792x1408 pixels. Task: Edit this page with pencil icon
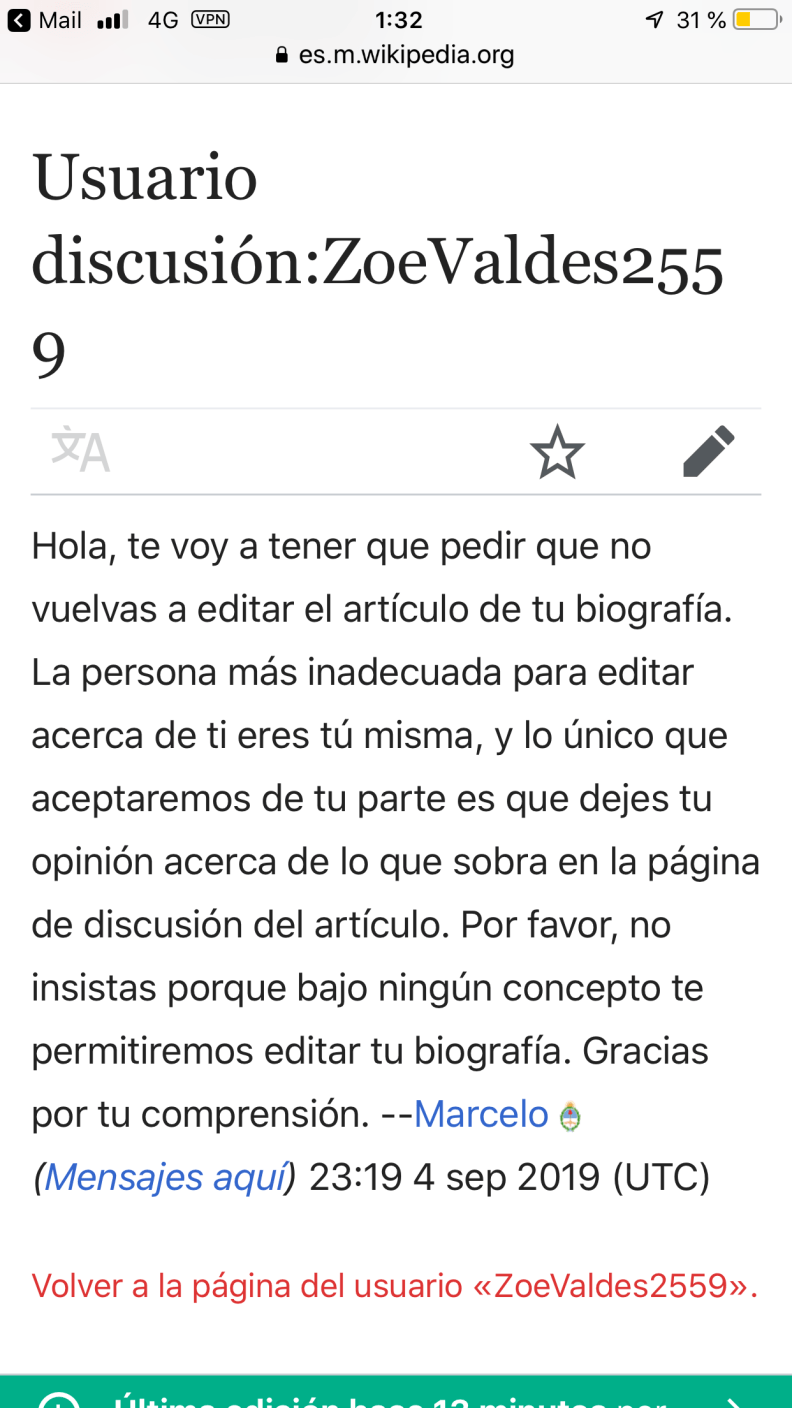click(x=709, y=452)
